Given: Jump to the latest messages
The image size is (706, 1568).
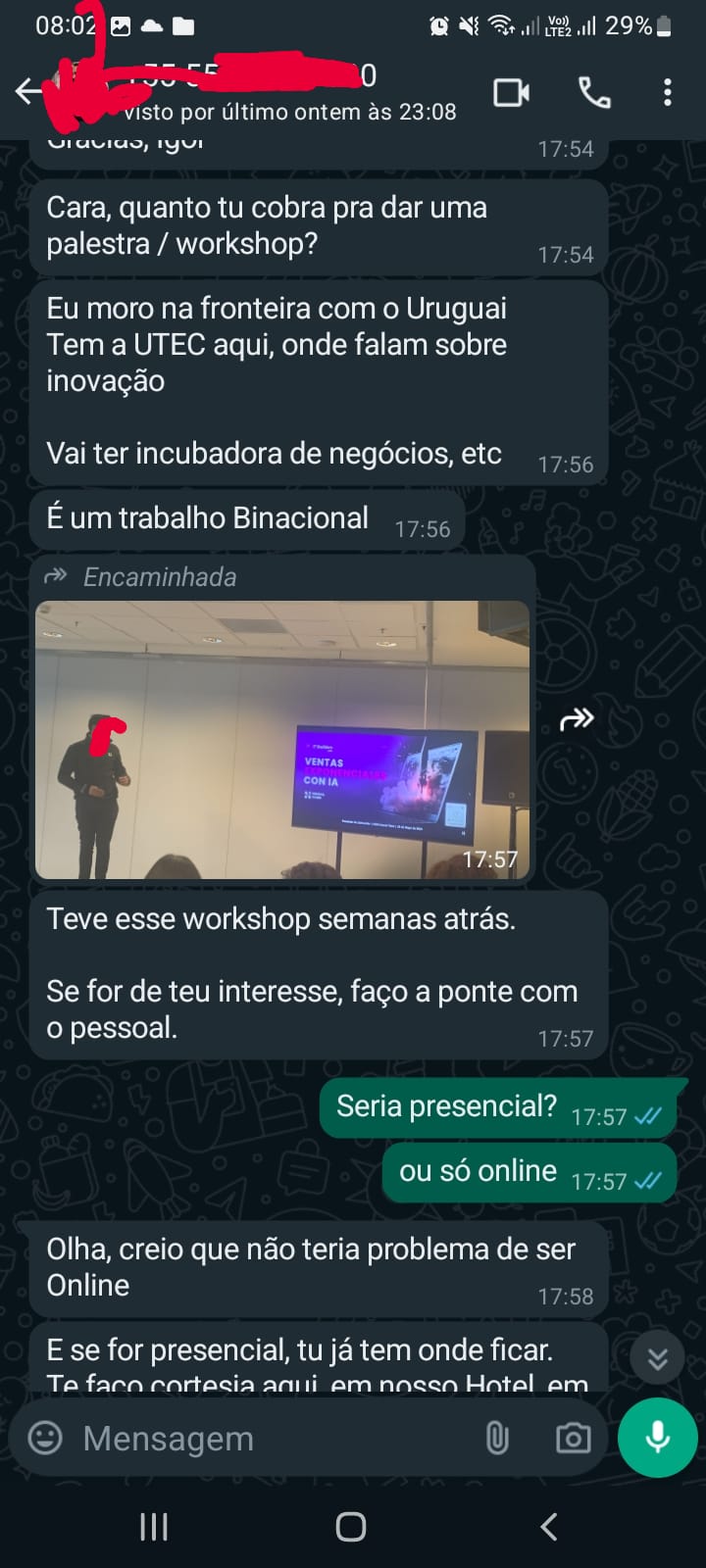Looking at the screenshot, I should click(x=657, y=1358).
